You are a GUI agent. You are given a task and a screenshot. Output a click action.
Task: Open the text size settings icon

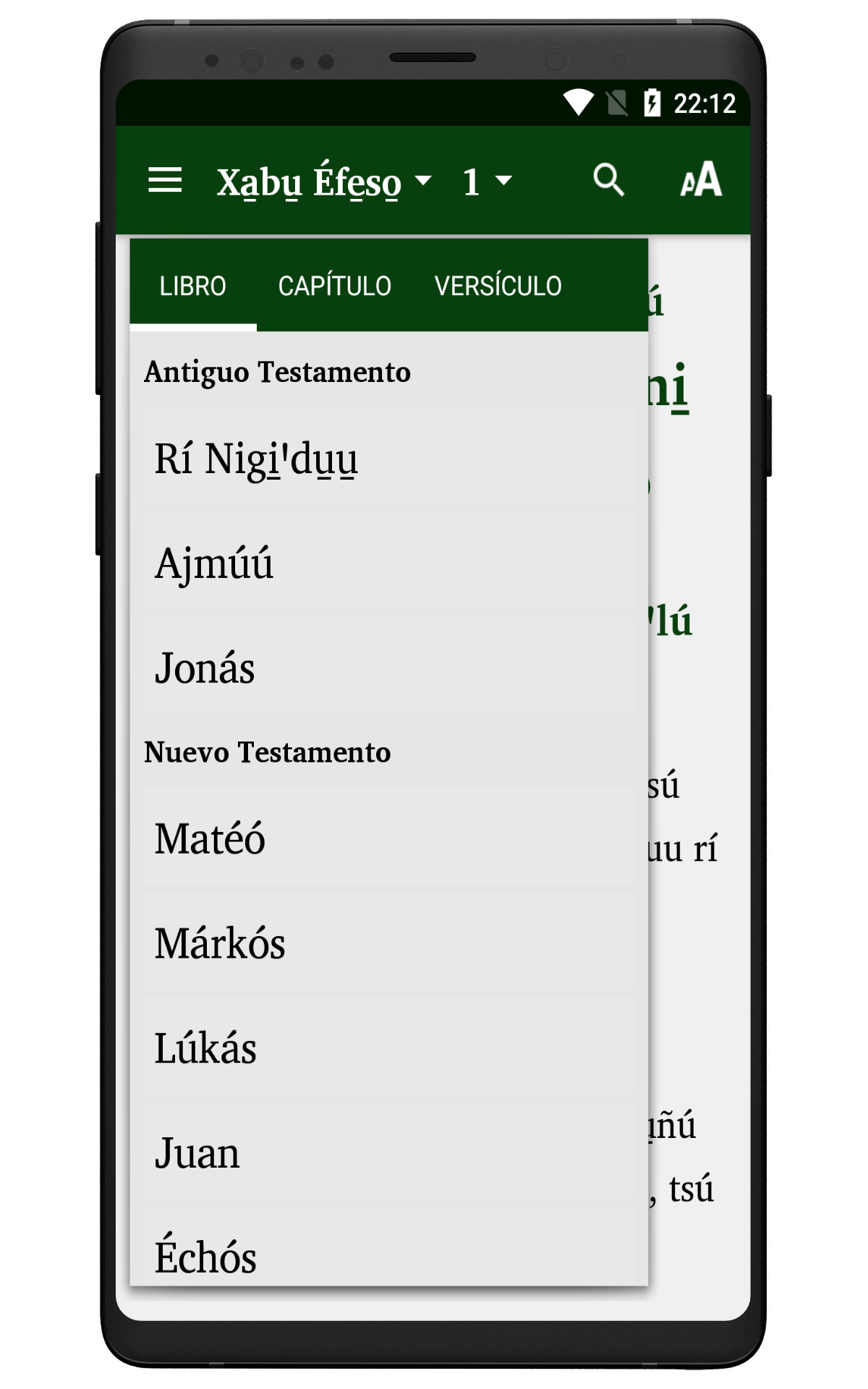(700, 179)
